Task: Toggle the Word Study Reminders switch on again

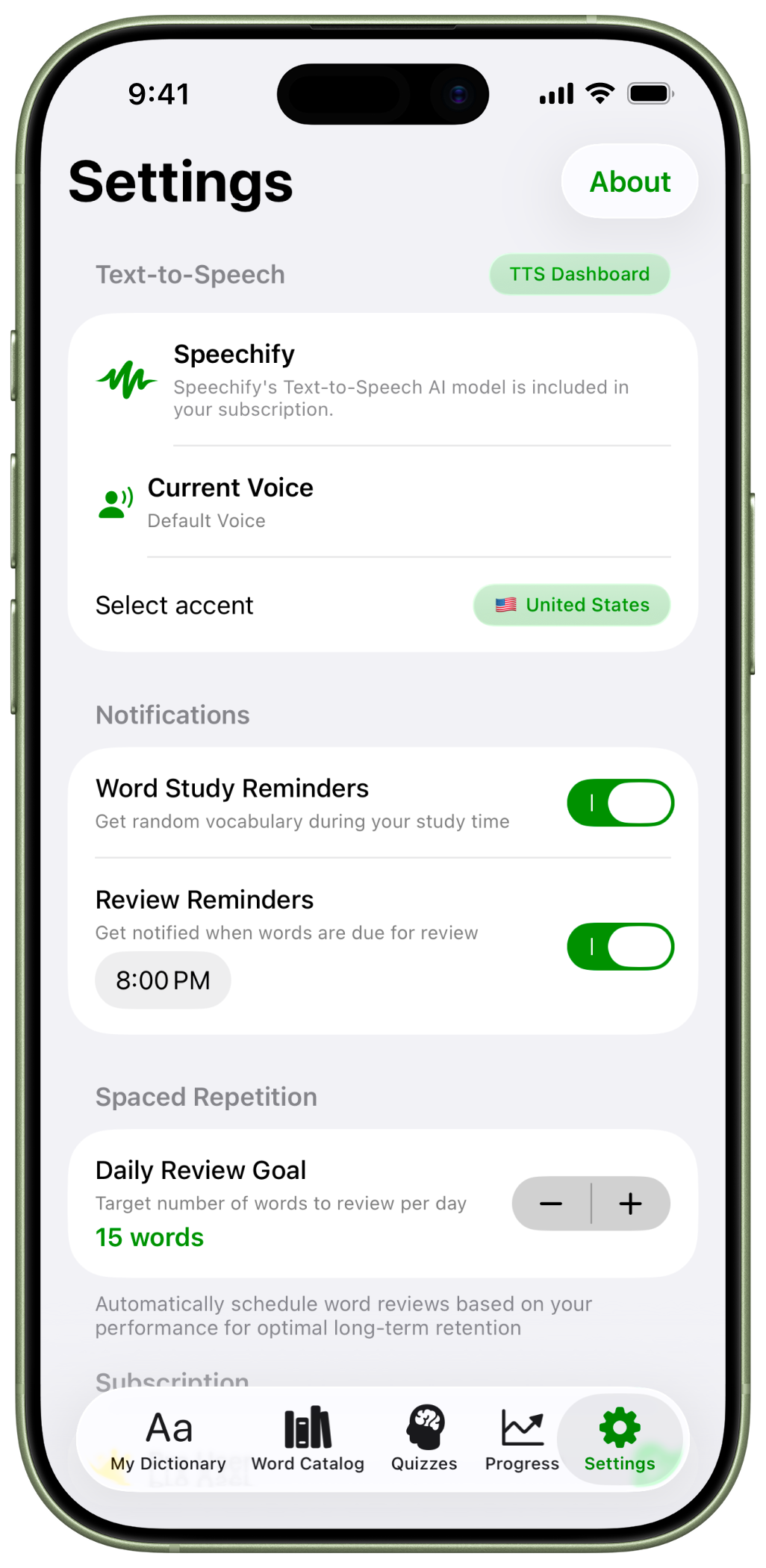Action: click(x=620, y=802)
